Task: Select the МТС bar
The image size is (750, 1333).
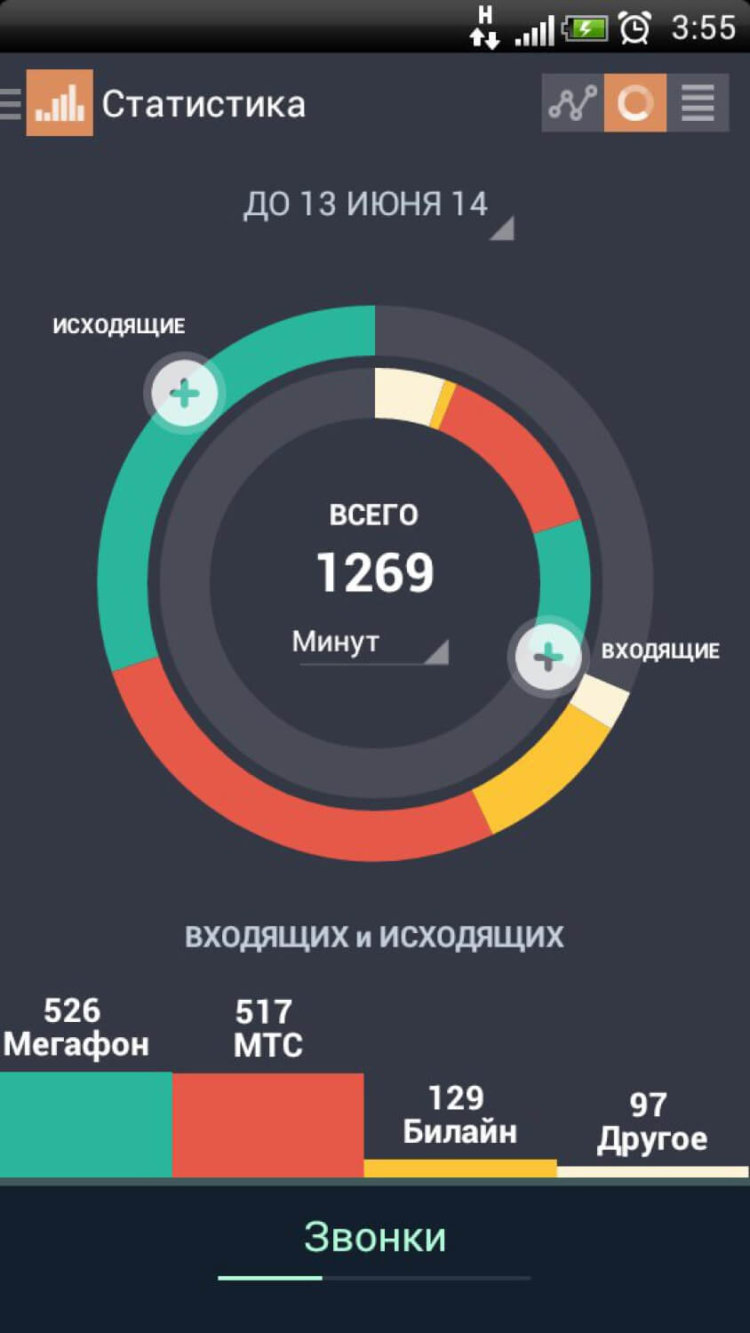Action: point(268,1124)
